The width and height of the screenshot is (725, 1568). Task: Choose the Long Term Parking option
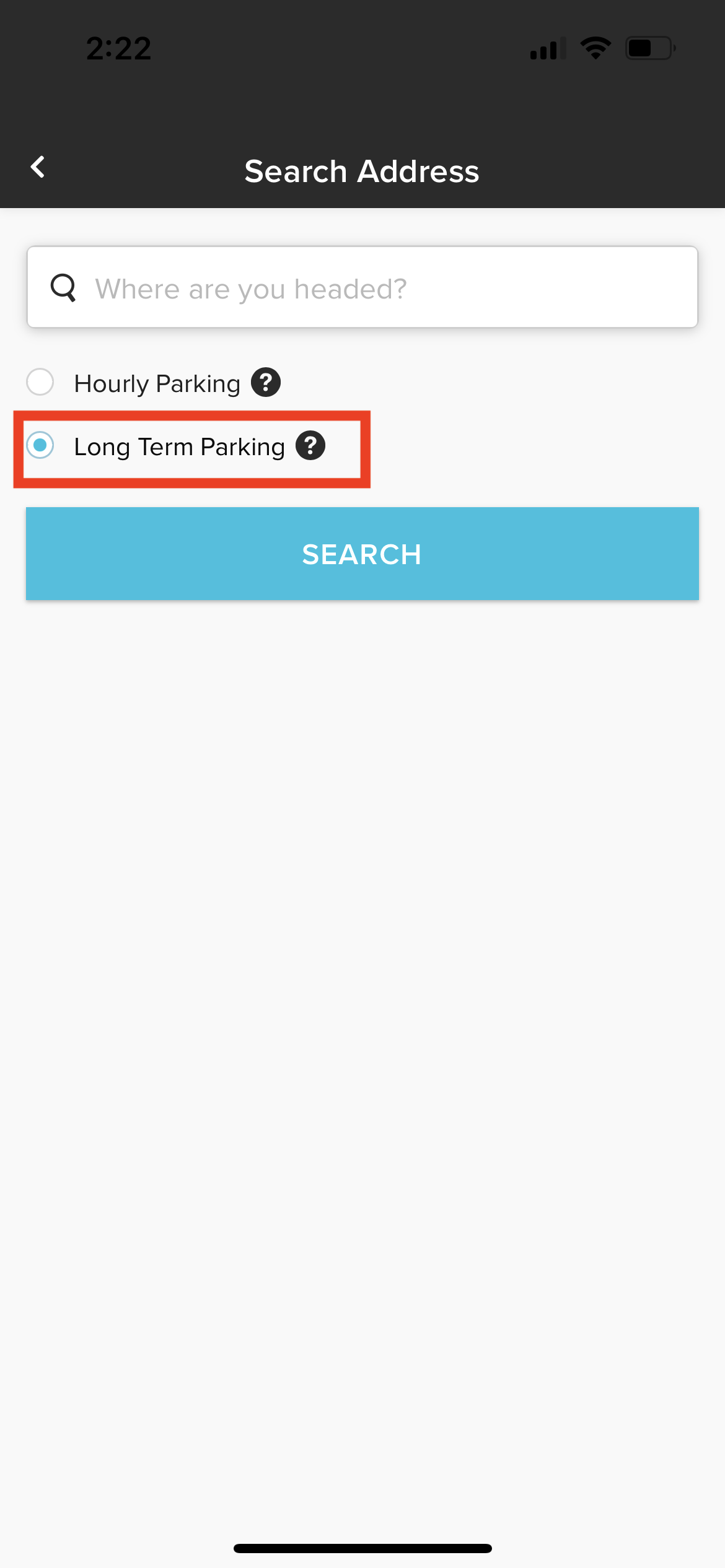tap(41, 445)
